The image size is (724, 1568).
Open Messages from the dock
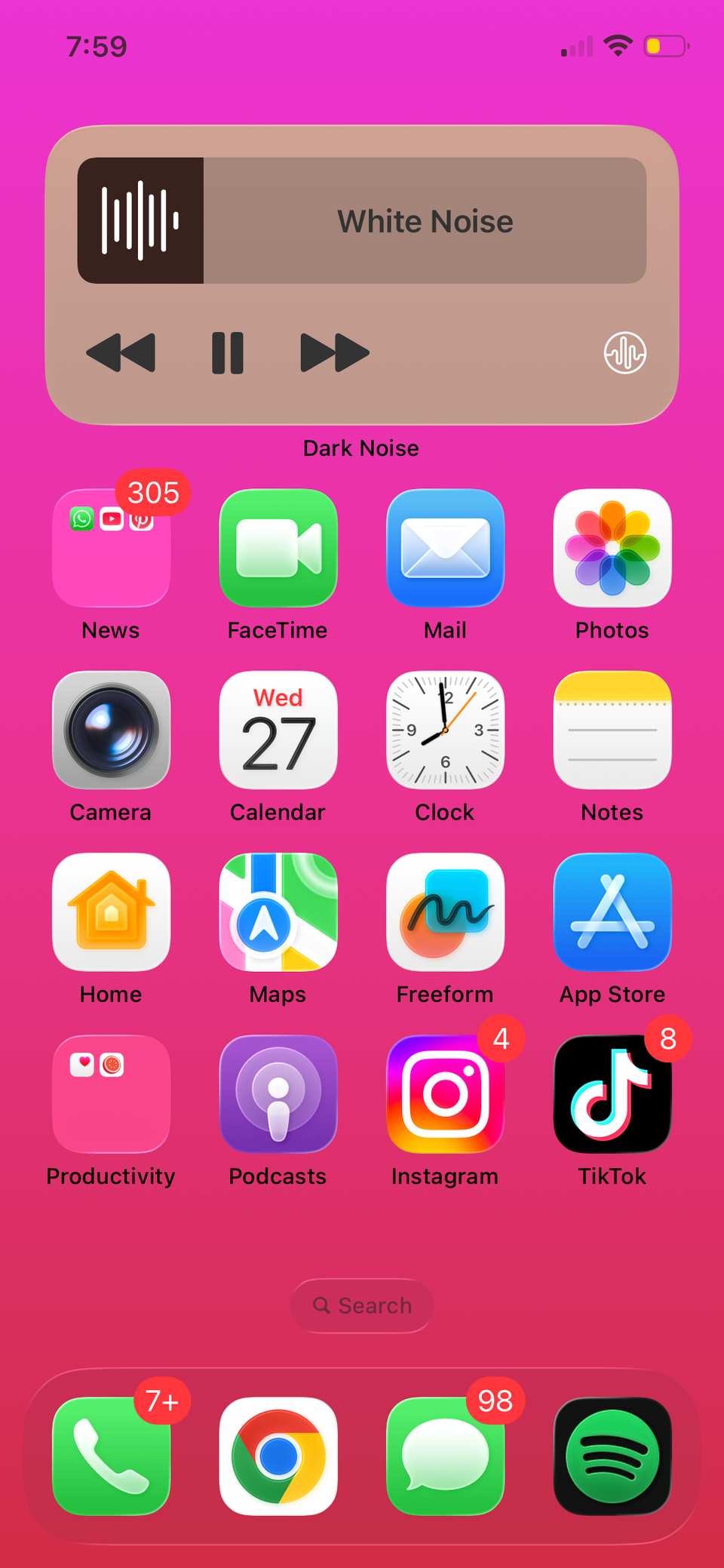(x=445, y=1456)
